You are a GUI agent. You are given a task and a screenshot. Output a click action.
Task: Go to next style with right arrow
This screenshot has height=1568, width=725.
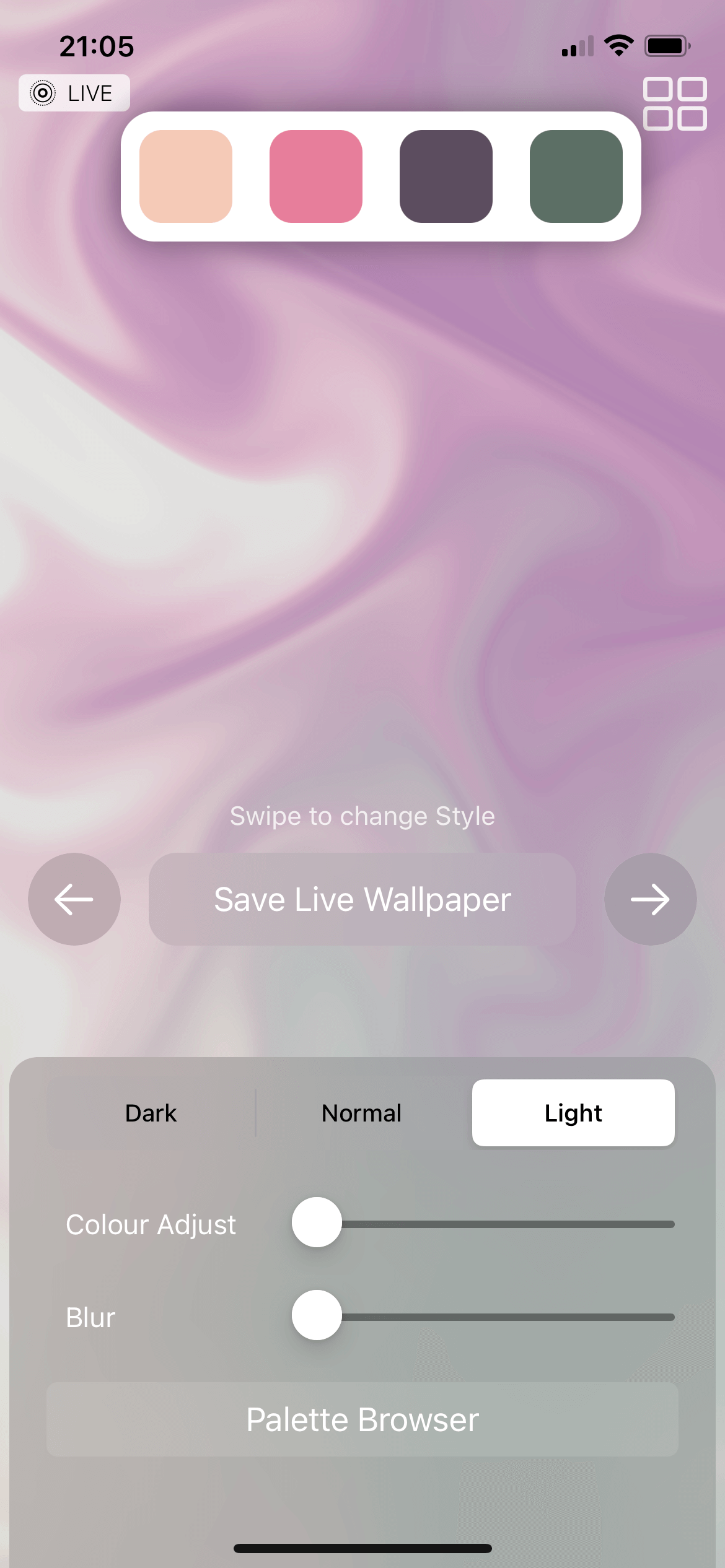650,899
